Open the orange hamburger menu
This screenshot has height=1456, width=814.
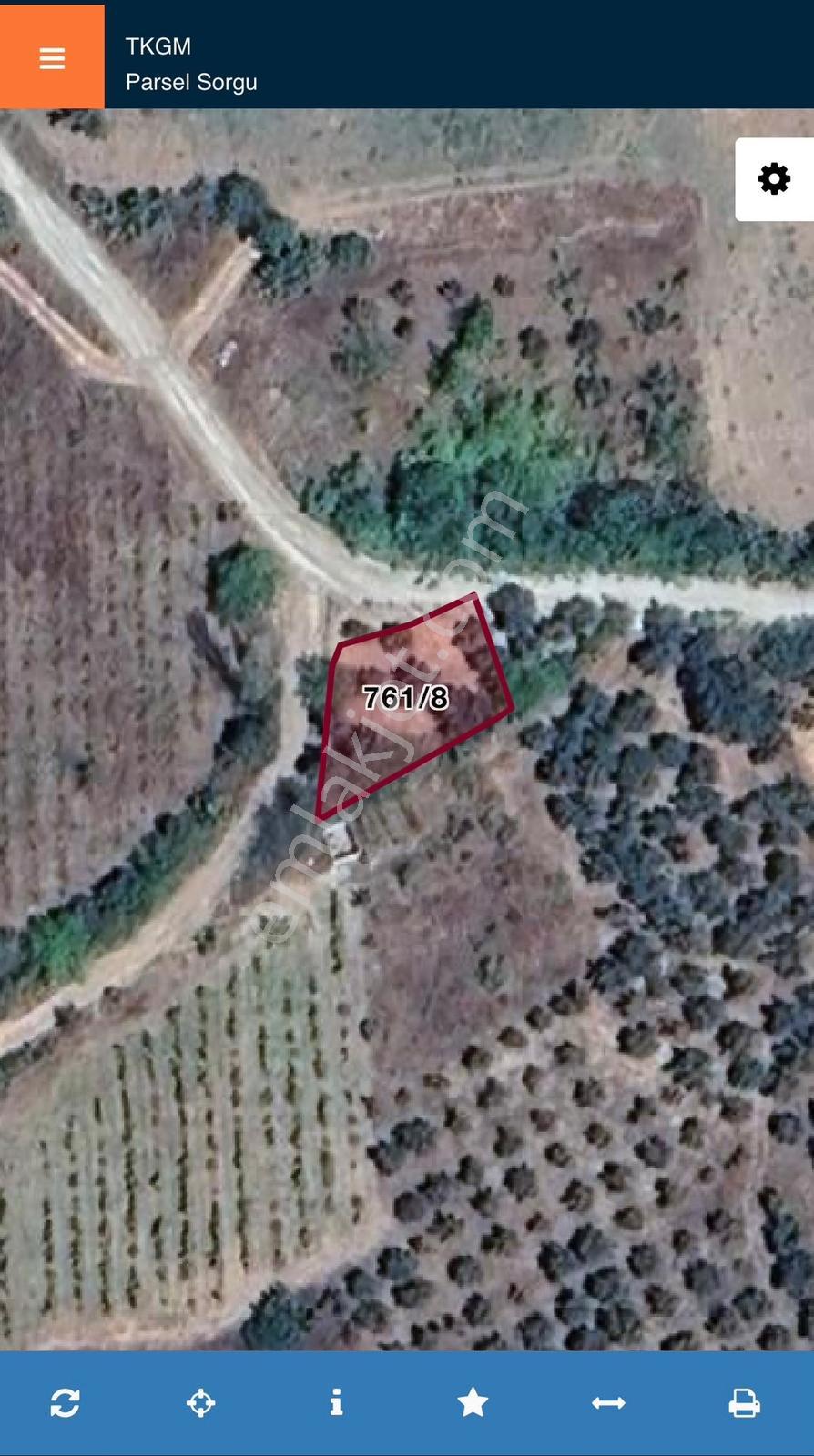pos(52,57)
